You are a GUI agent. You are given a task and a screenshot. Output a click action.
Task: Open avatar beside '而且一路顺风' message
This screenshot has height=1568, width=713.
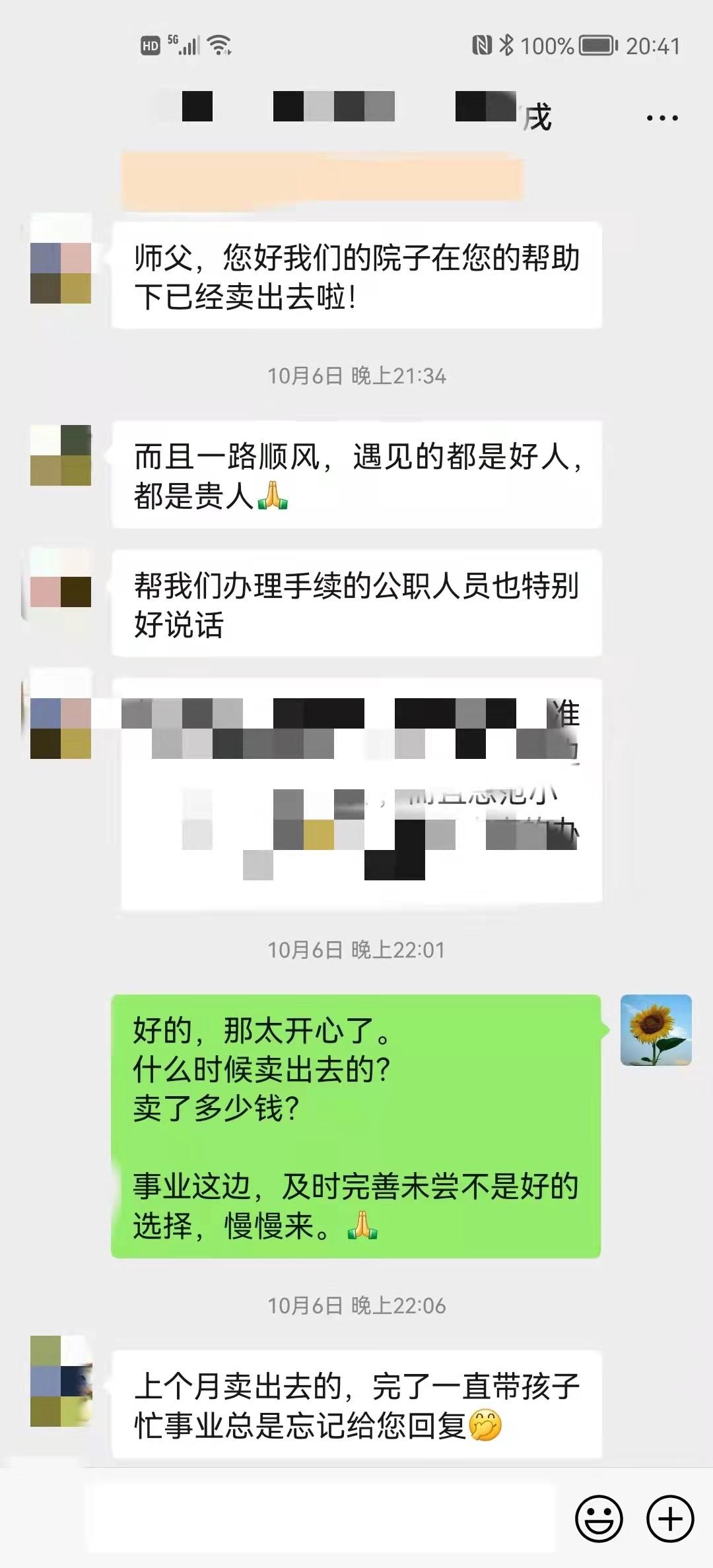pos(61,455)
